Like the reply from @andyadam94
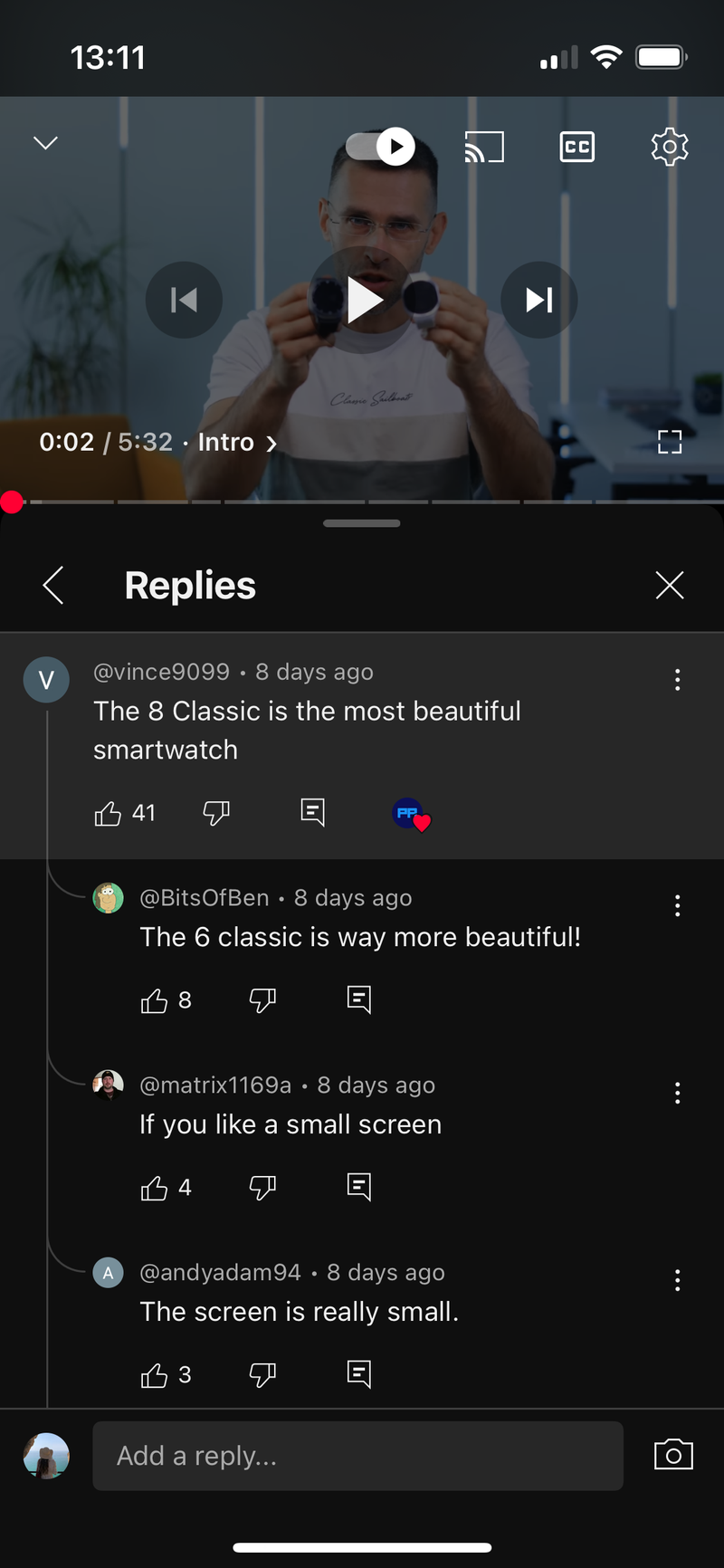The height and width of the screenshot is (1568, 724). point(155,1375)
